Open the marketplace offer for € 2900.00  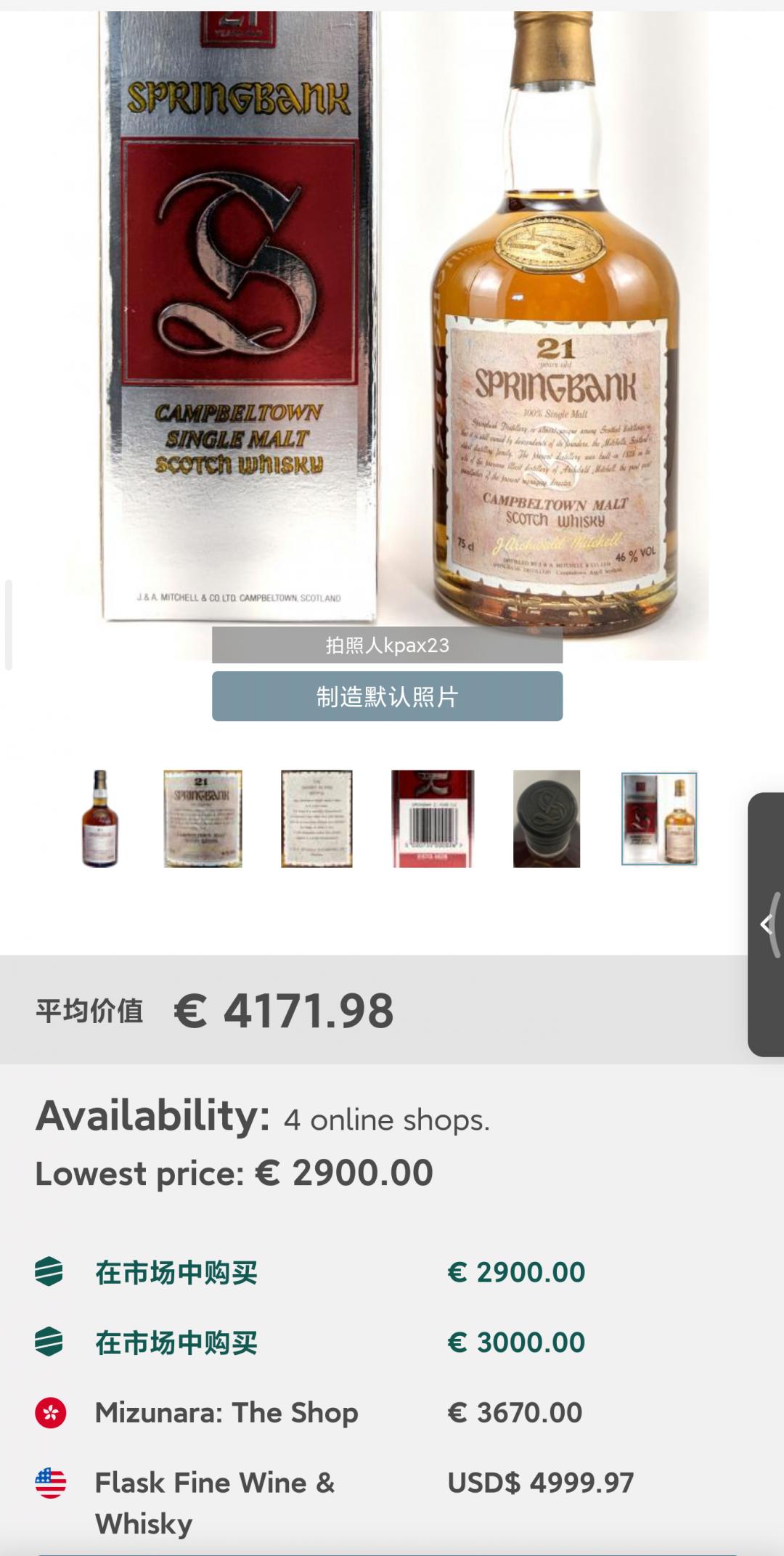[176, 1273]
